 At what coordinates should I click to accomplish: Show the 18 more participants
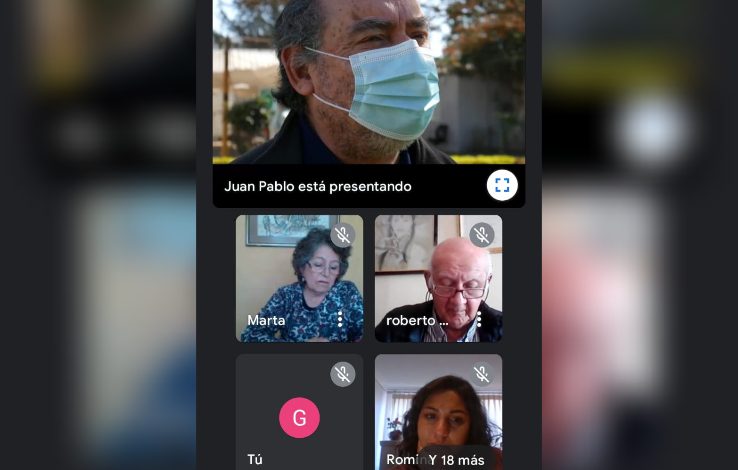(x=457, y=460)
